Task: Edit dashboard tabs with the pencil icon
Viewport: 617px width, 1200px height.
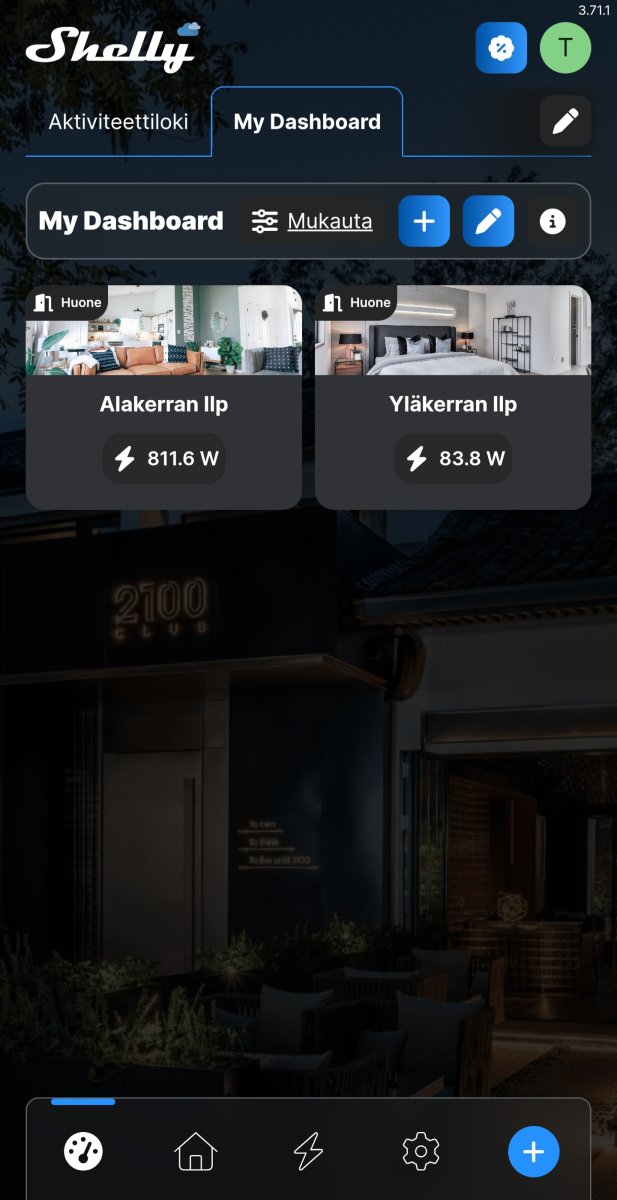Action: coord(565,122)
